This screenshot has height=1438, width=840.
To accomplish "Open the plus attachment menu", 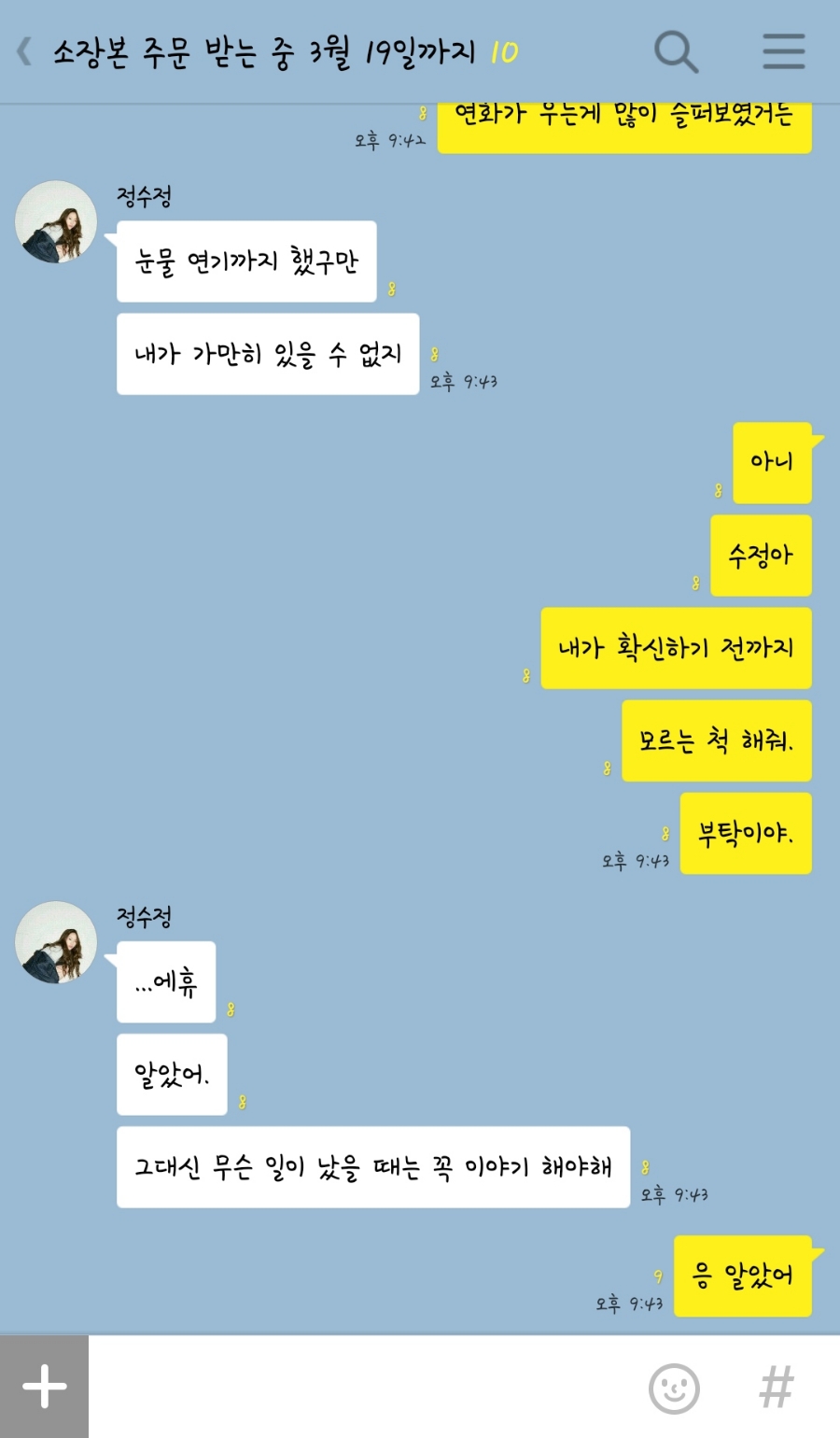I will tap(44, 1387).
